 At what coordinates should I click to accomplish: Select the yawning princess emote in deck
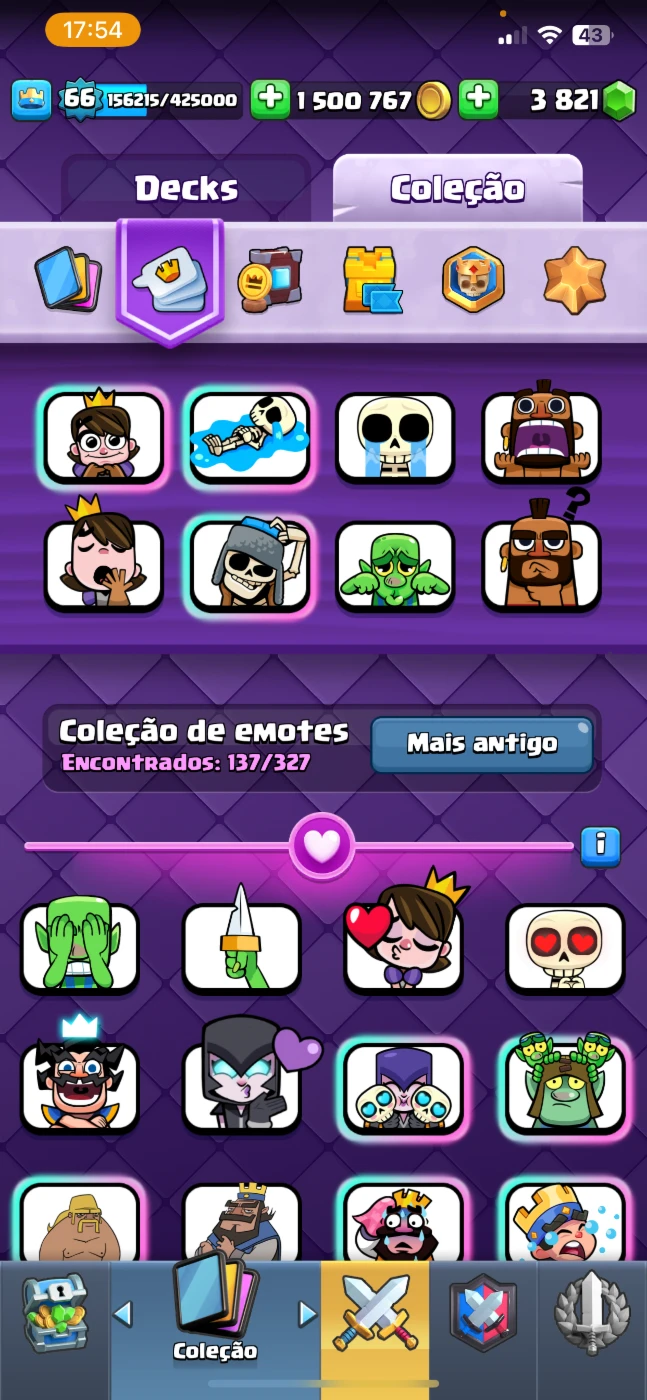click(x=103, y=565)
